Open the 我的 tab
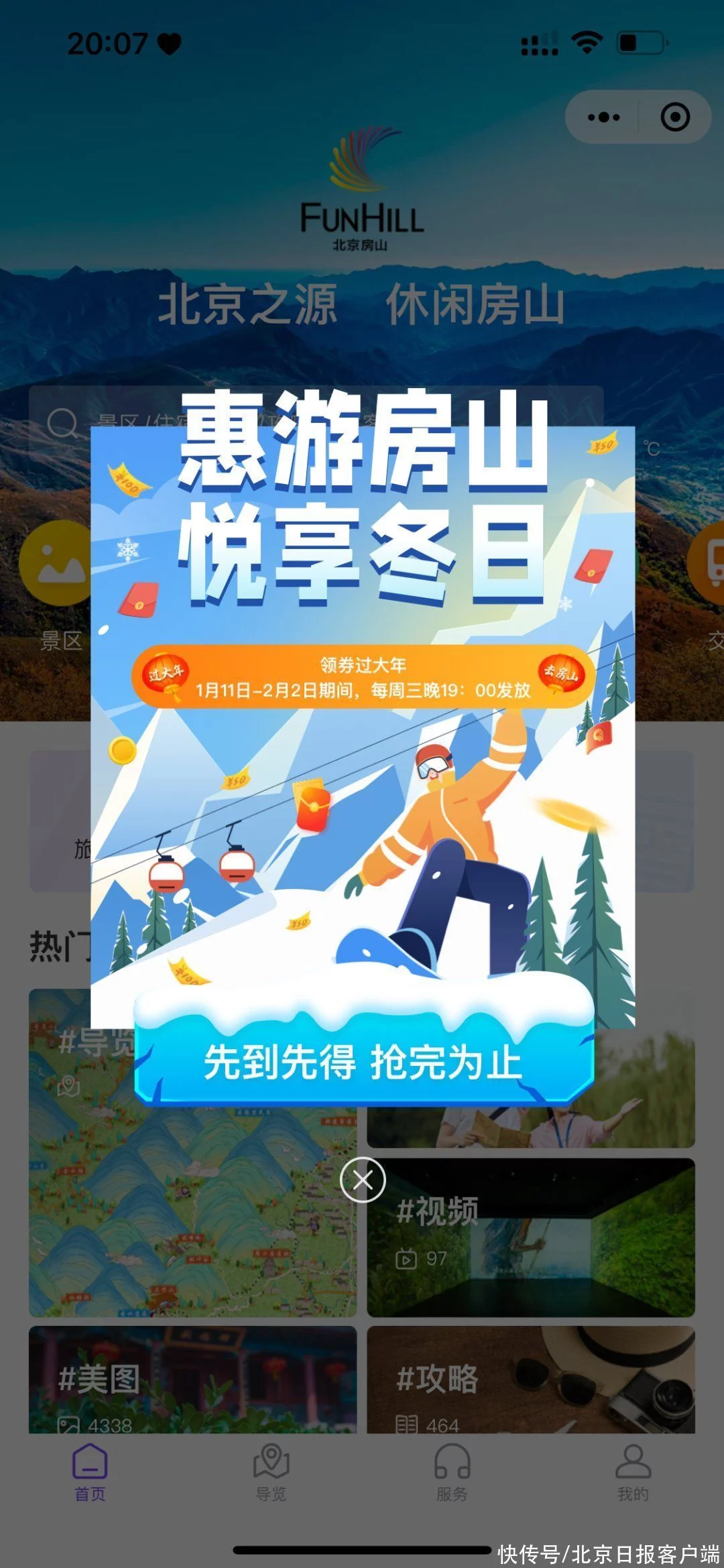The height and width of the screenshot is (1568, 724). click(x=633, y=1472)
